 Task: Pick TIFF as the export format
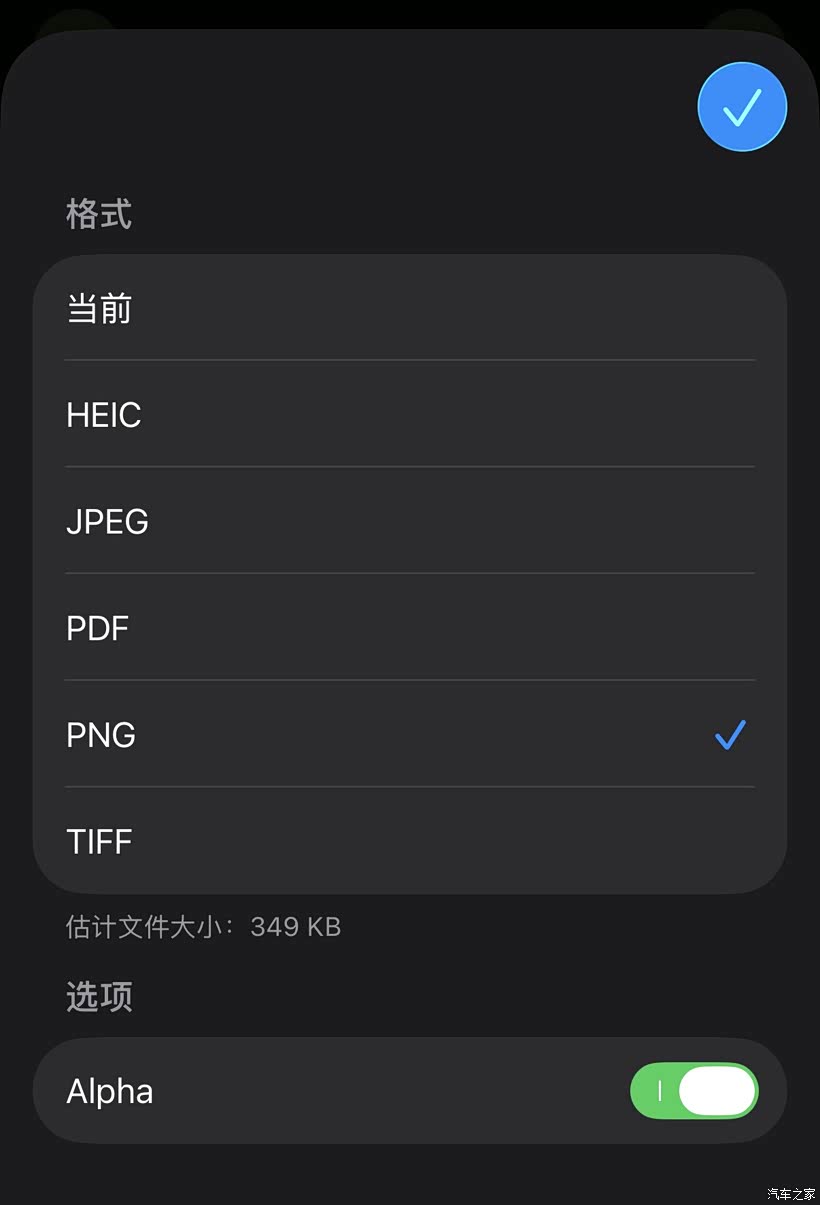410,841
